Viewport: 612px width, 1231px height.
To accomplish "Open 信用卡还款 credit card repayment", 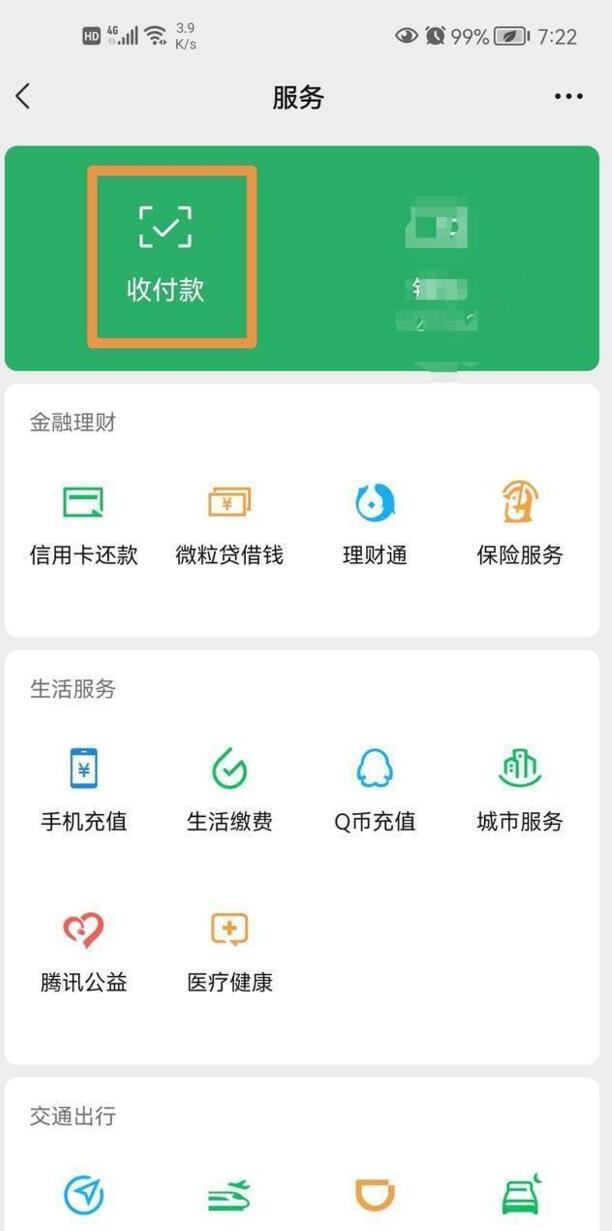I will point(84,523).
